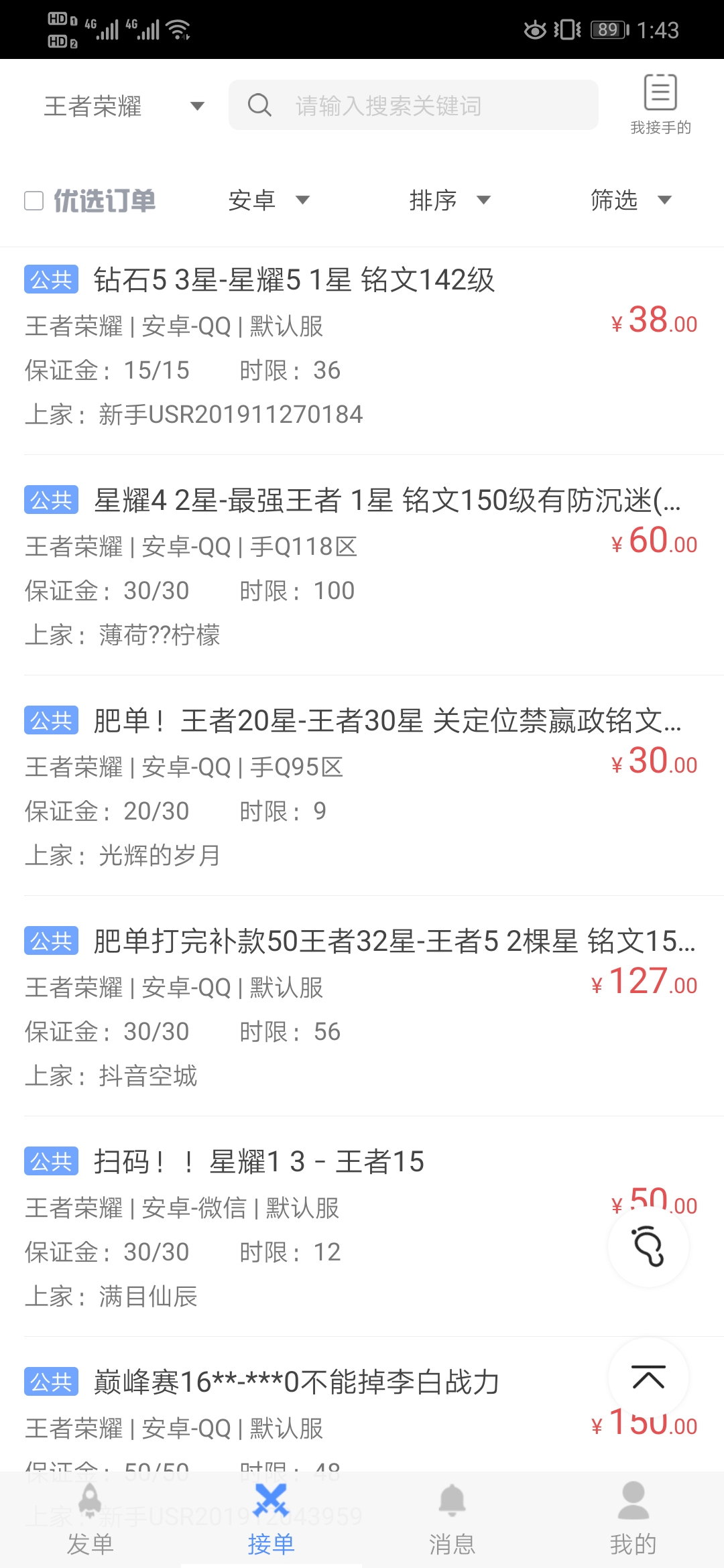Open the 王者荣耀 game selector dropdown

coord(121,105)
